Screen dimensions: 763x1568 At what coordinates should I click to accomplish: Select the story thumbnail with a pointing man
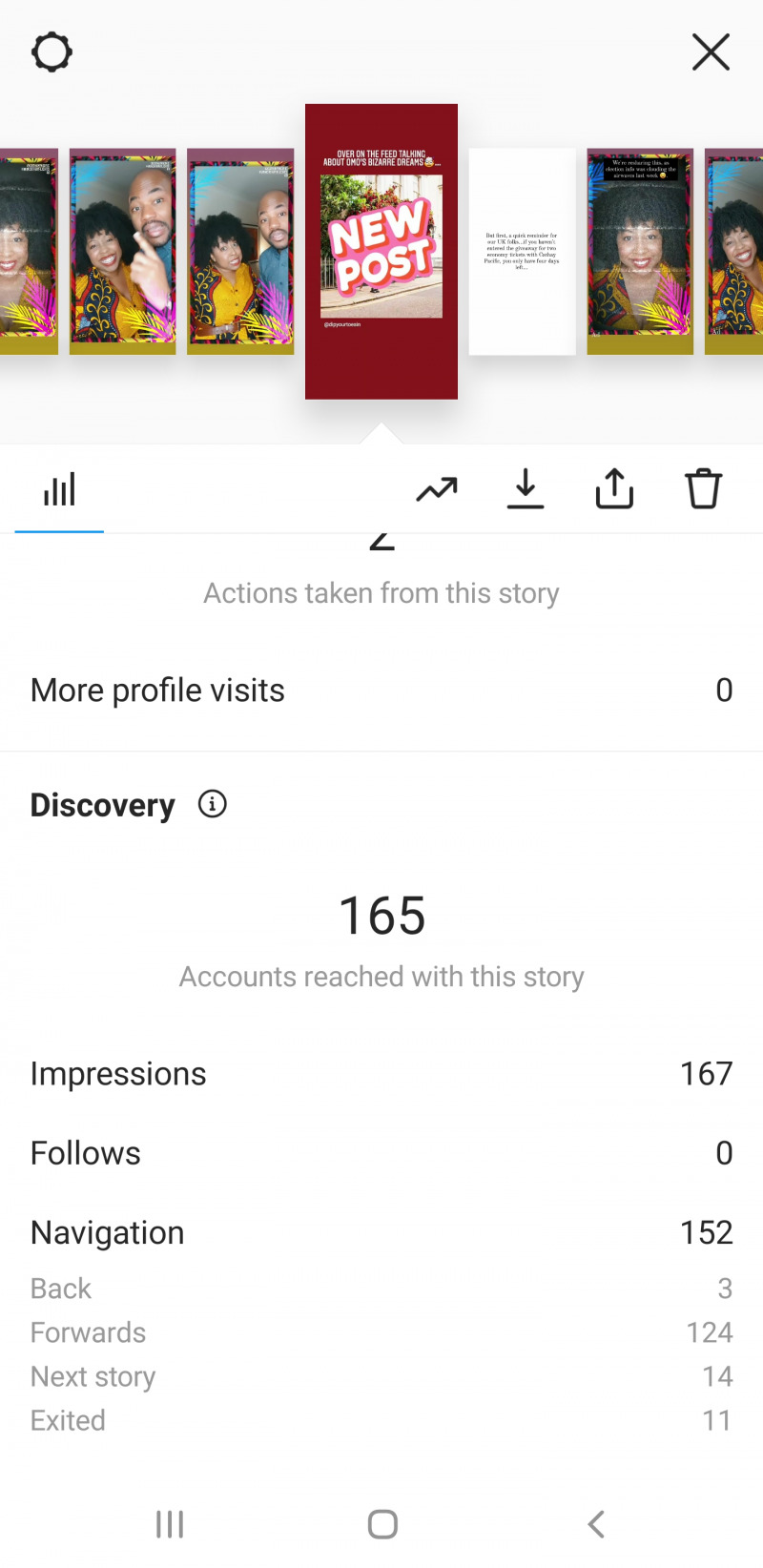(x=123, y=251)
